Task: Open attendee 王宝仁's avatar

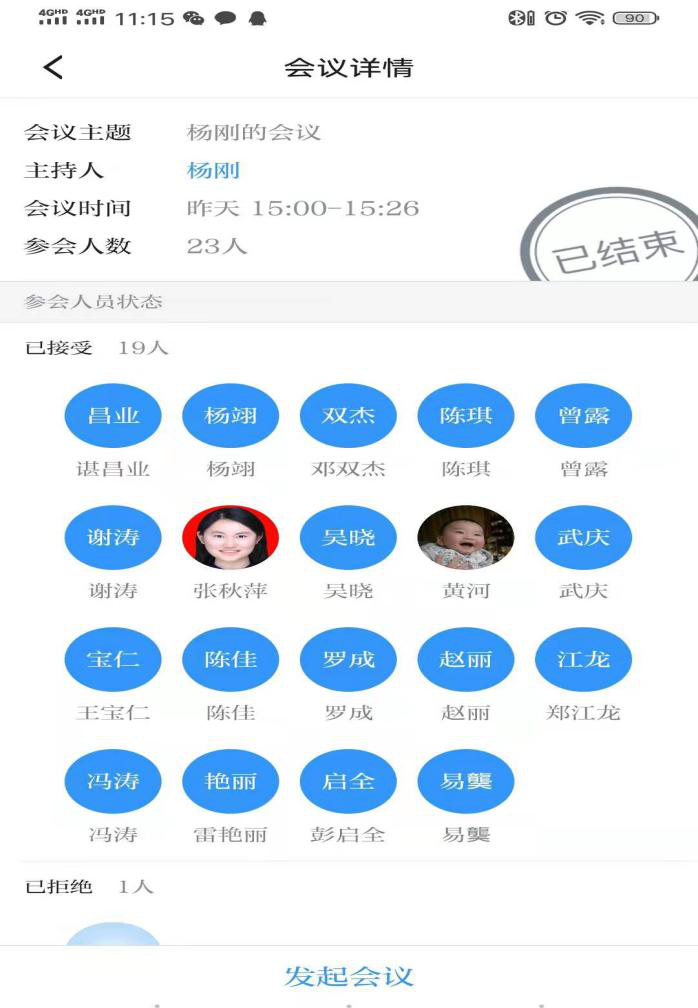Action: click(x=113, y=660)
